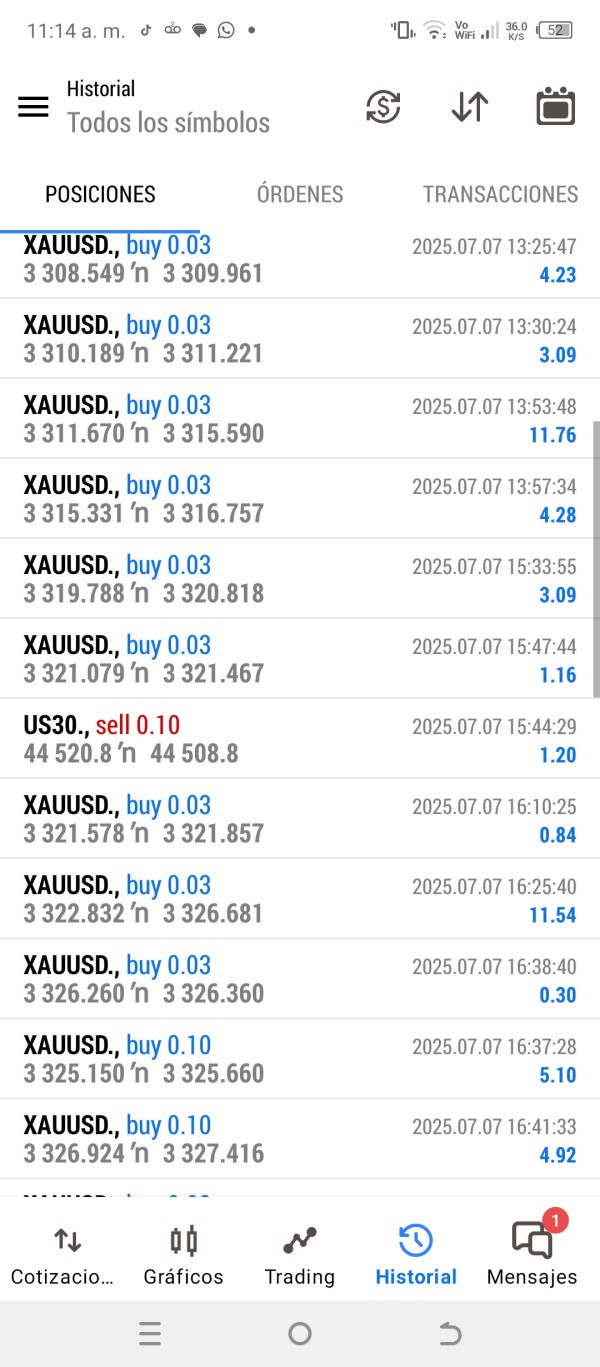Image resolution: width=600 pixels, height=1367 pixels.
Task: Expand the US30 sell 0.10 position
Action: (300, 738)
